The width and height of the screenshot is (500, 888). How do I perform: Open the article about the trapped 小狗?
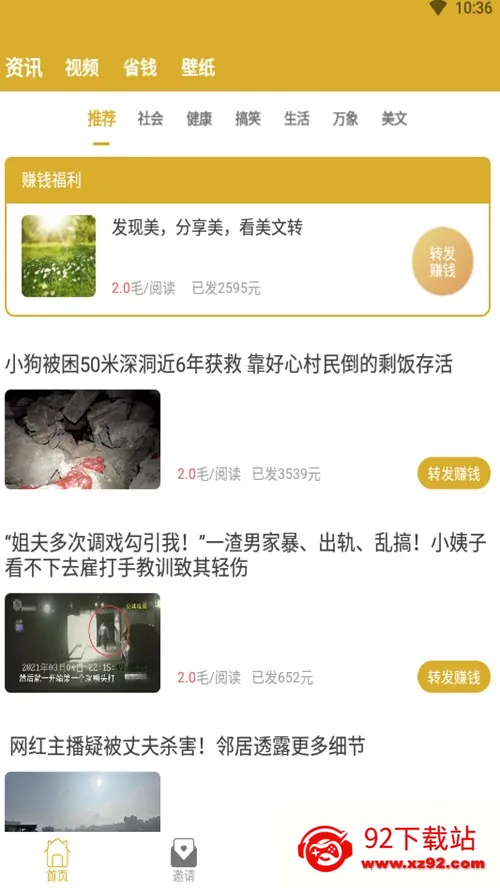pyautogui.click(x=229, y=365)
